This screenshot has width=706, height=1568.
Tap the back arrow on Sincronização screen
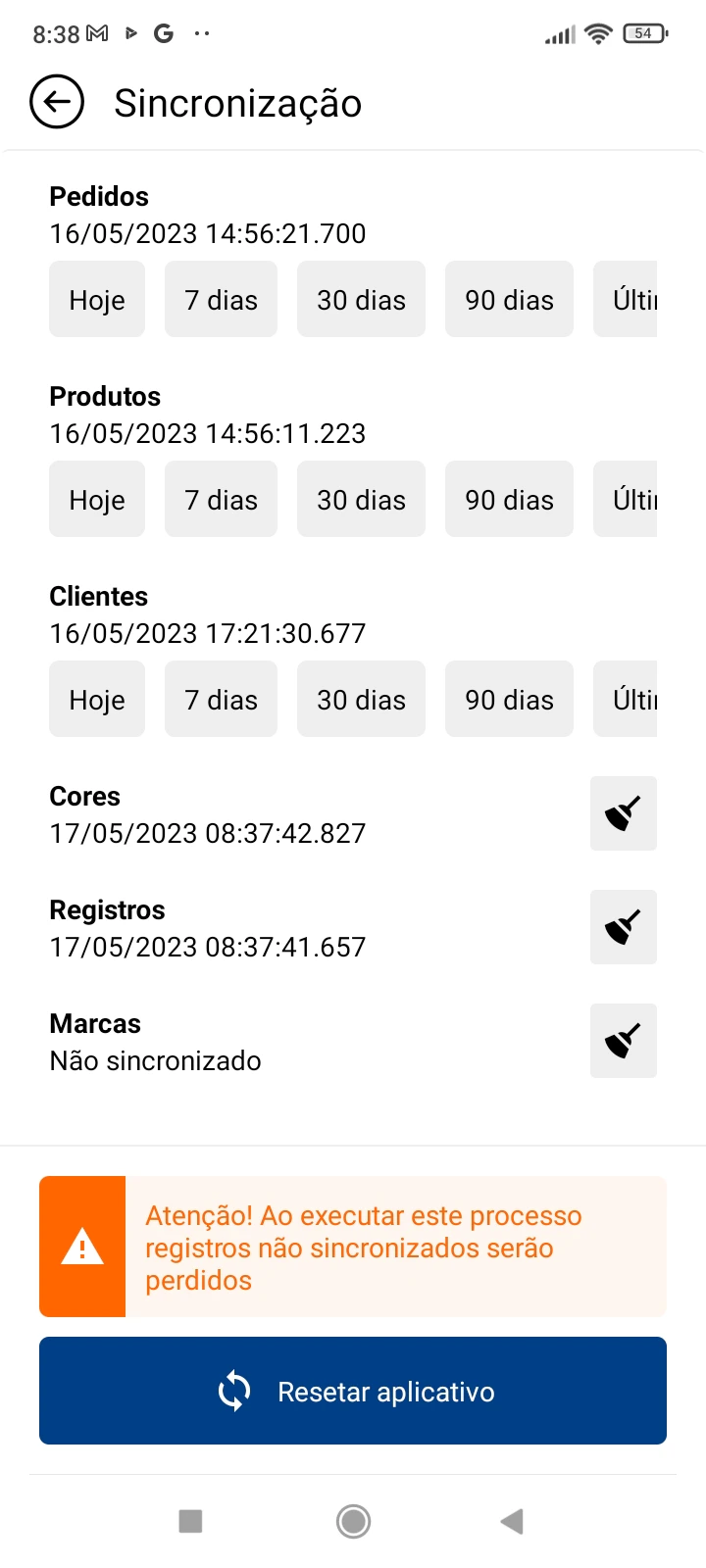(57, 101)
